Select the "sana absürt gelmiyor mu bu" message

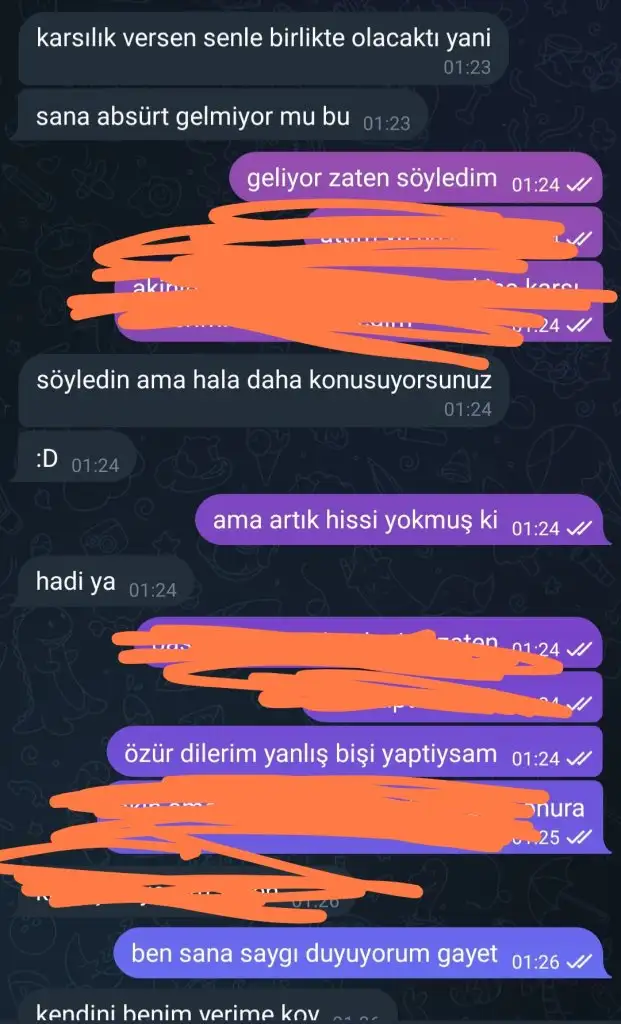[x=193, y=117]
